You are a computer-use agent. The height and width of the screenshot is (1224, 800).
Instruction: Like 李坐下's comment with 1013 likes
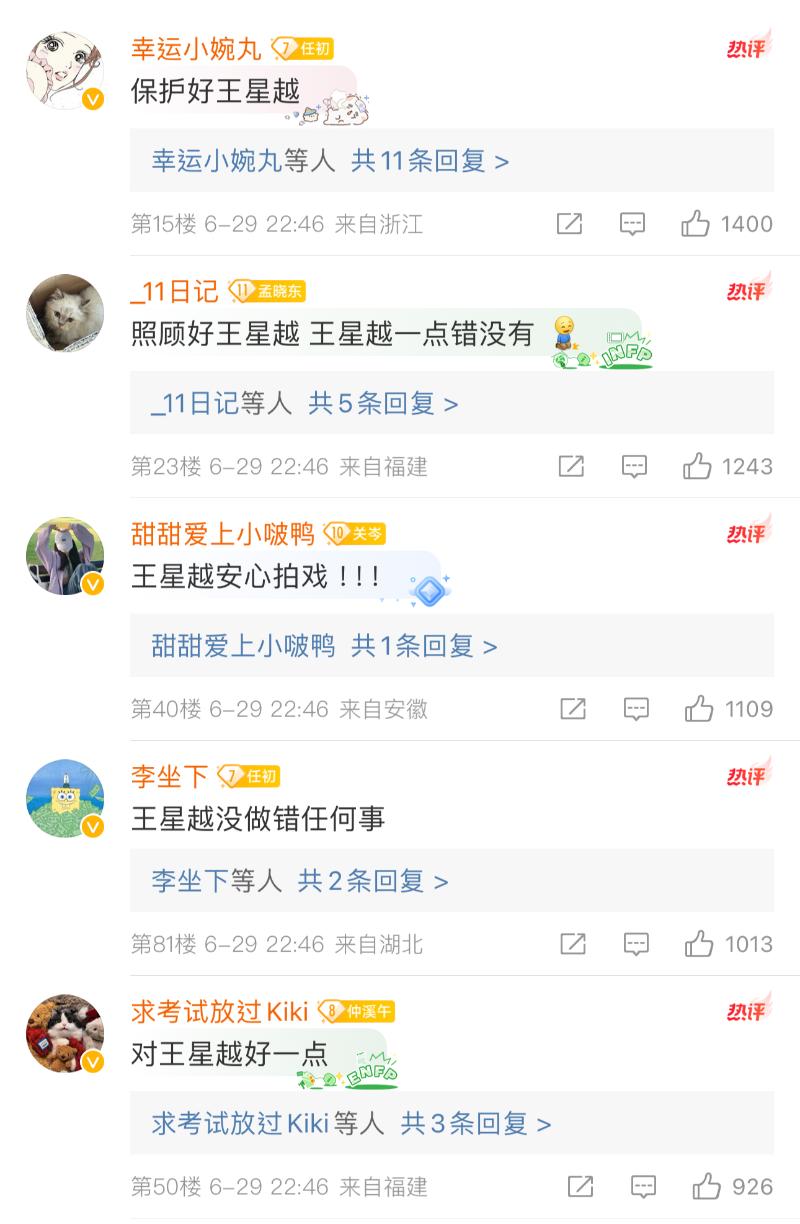[699, 944]
